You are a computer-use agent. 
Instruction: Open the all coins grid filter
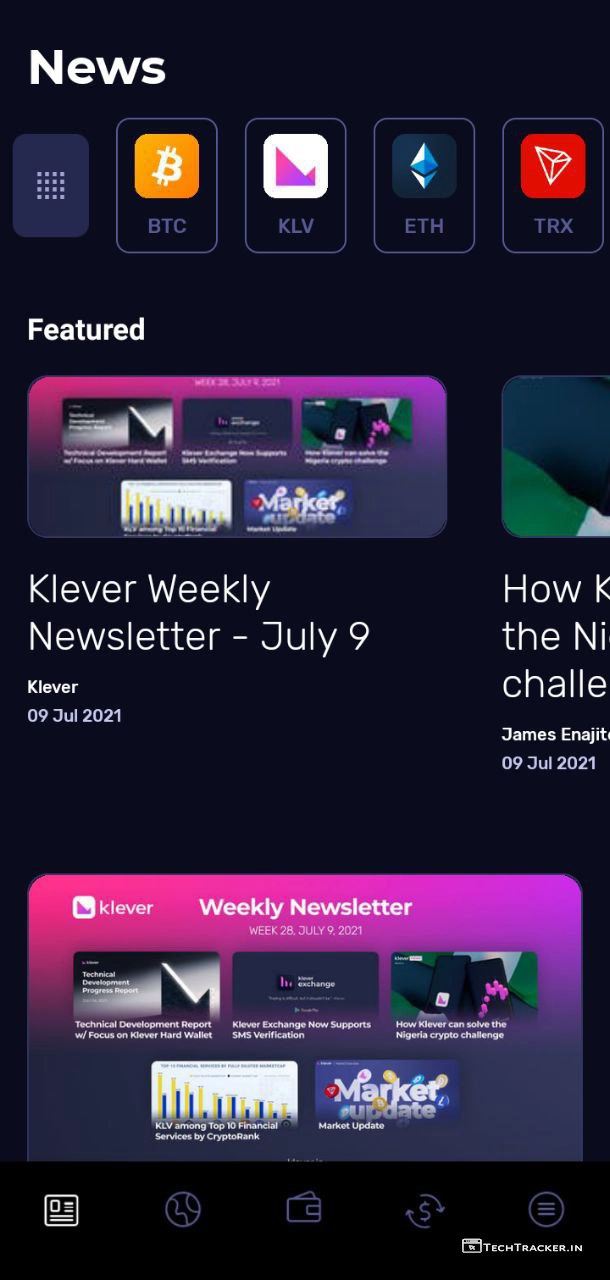pyautogui.click(x=50, y=185)
